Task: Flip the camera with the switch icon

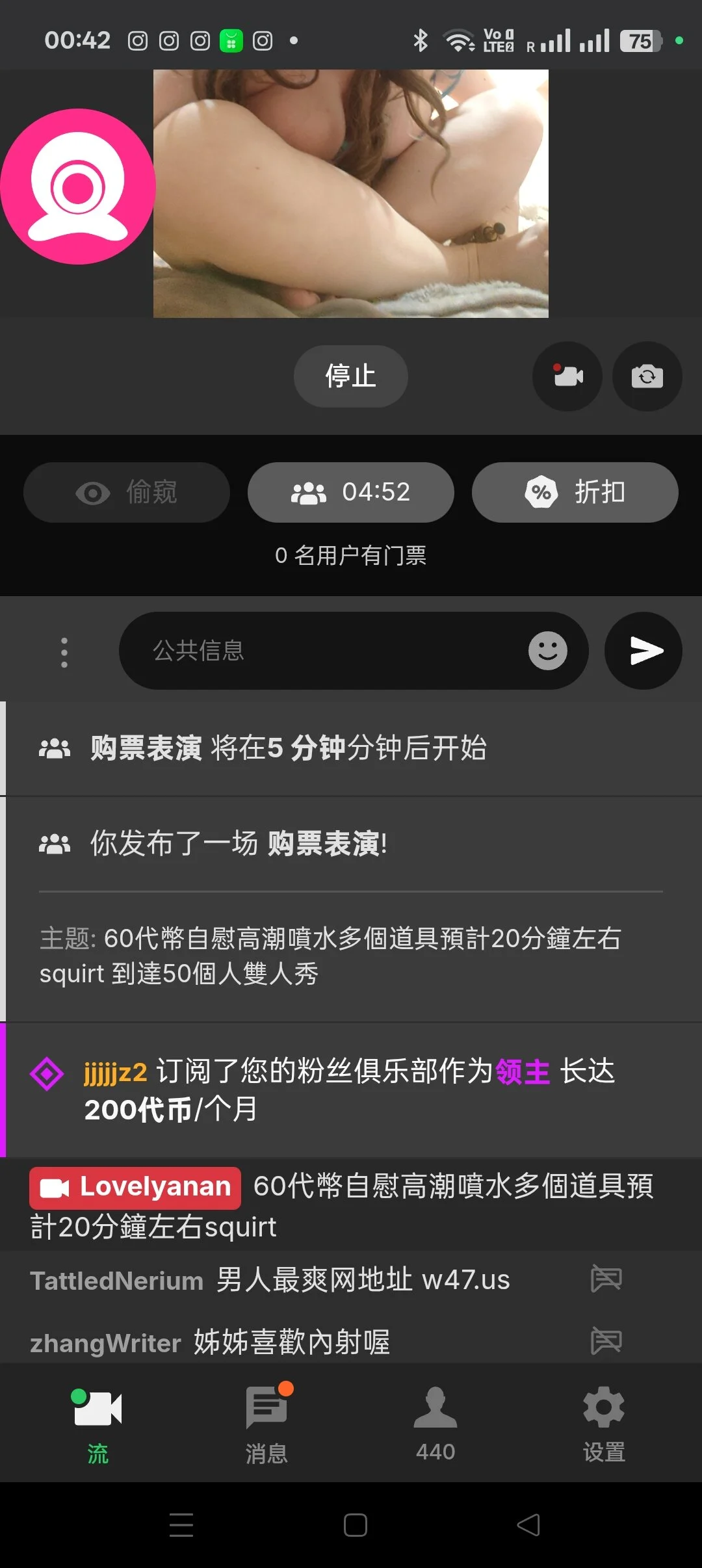Action: [x=647, y=376]
